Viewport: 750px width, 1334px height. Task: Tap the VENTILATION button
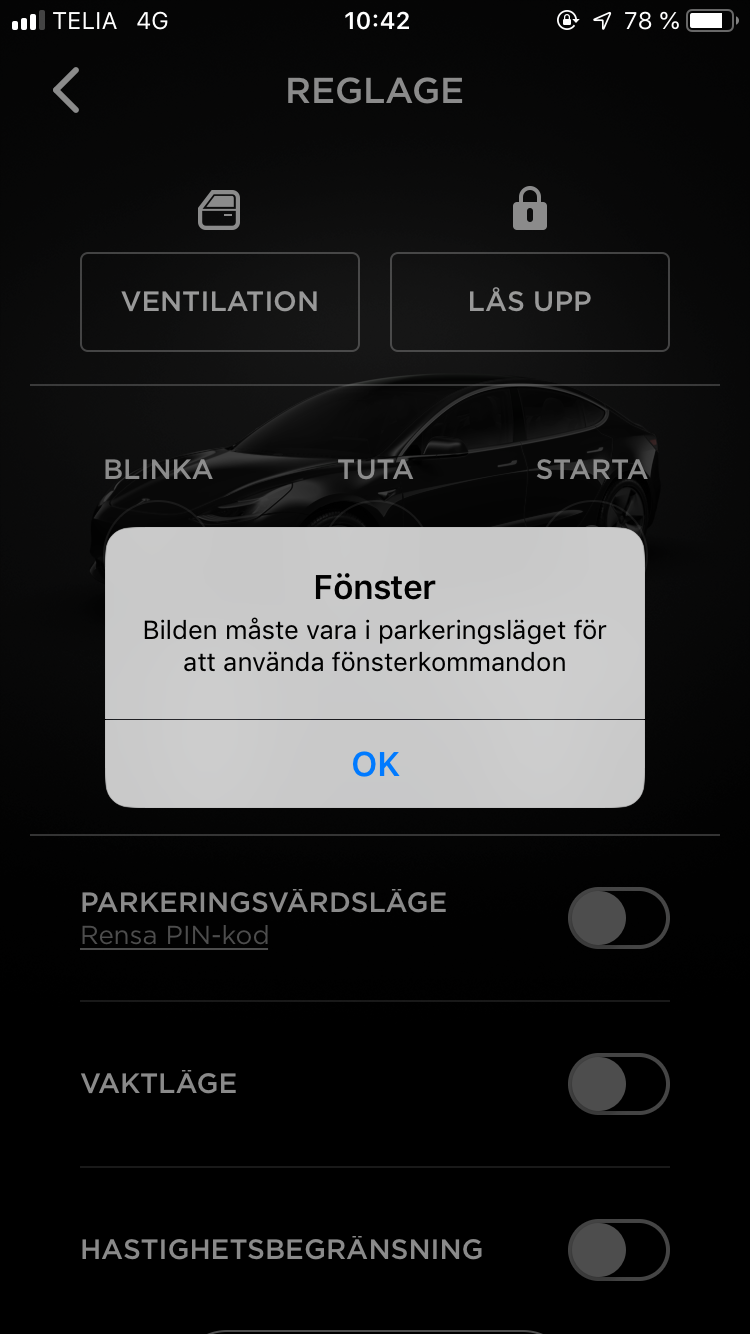coord(220,302)
